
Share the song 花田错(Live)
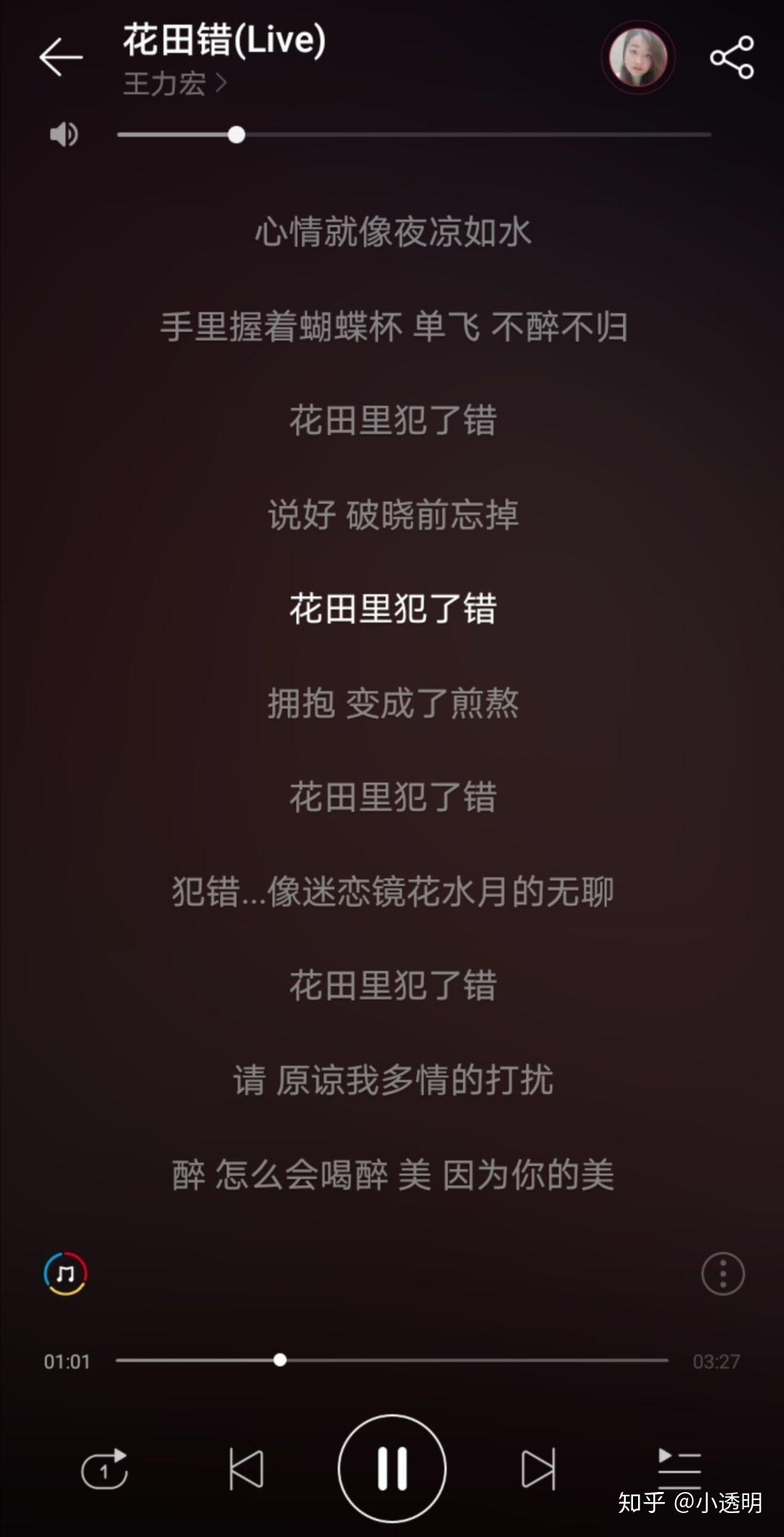(x=732, y=57)
